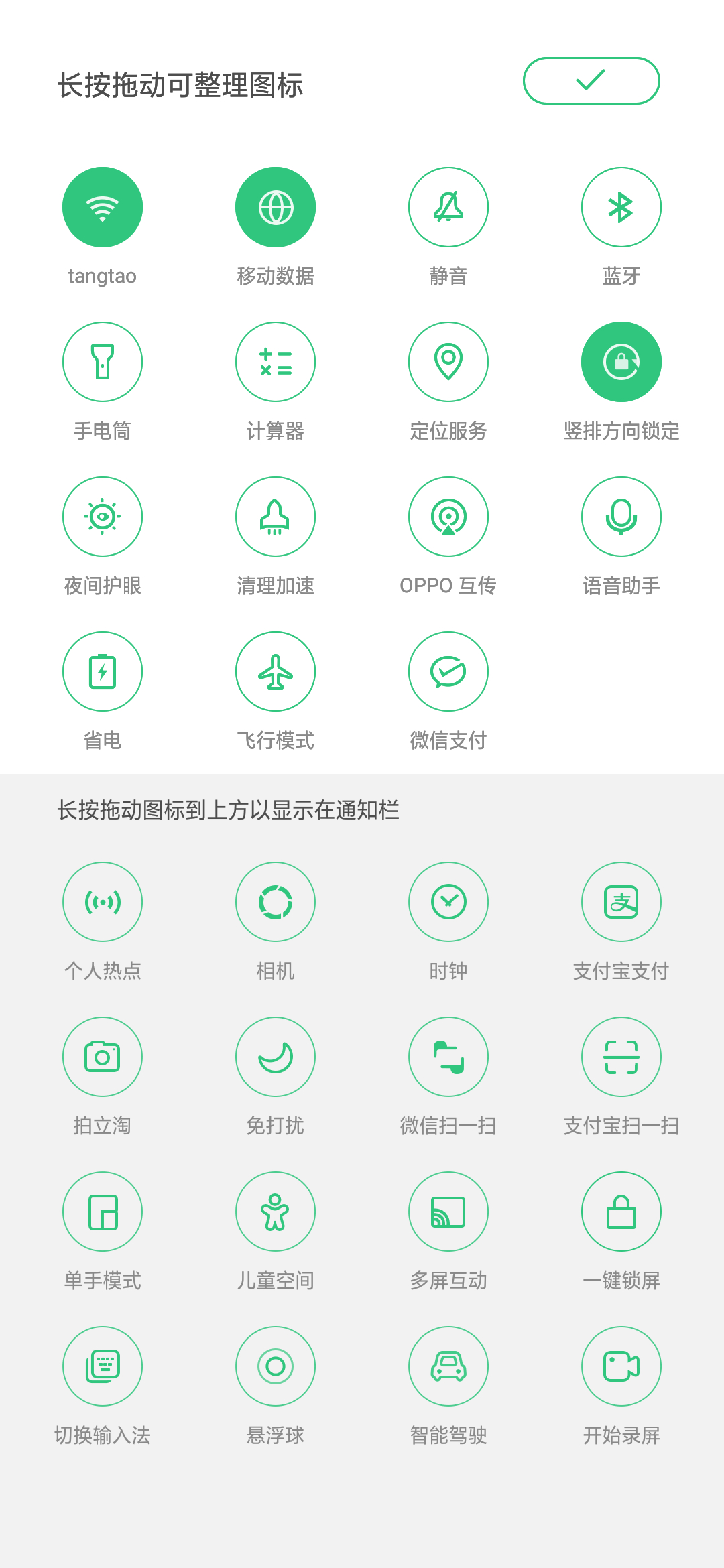Turn off the tangtao Wi-Fi toggle
Viewport: 724px width, 1568px height.
coord(103,207)
